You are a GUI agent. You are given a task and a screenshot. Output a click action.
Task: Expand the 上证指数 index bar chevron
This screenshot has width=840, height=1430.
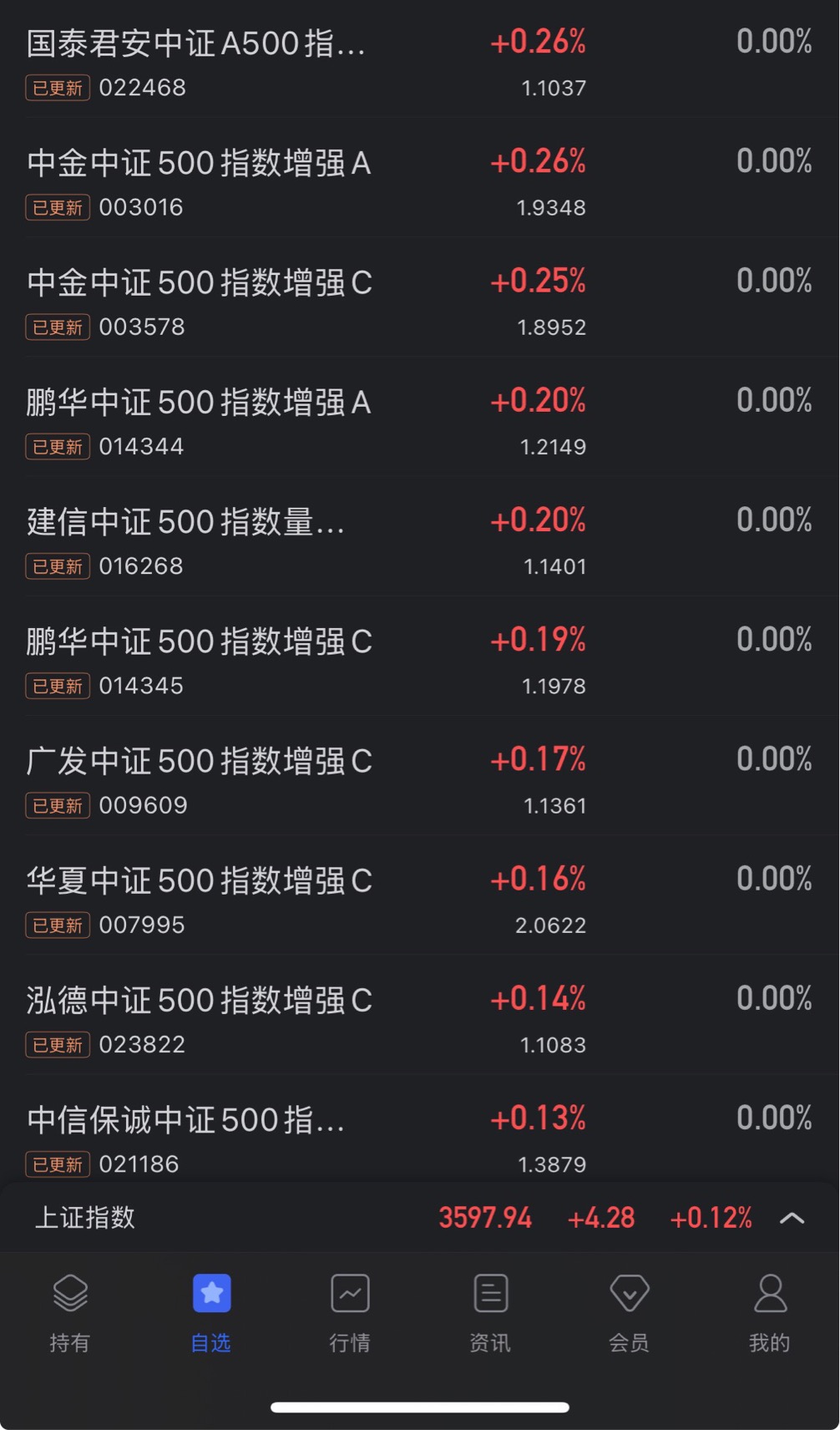(x=792, y=1218)
